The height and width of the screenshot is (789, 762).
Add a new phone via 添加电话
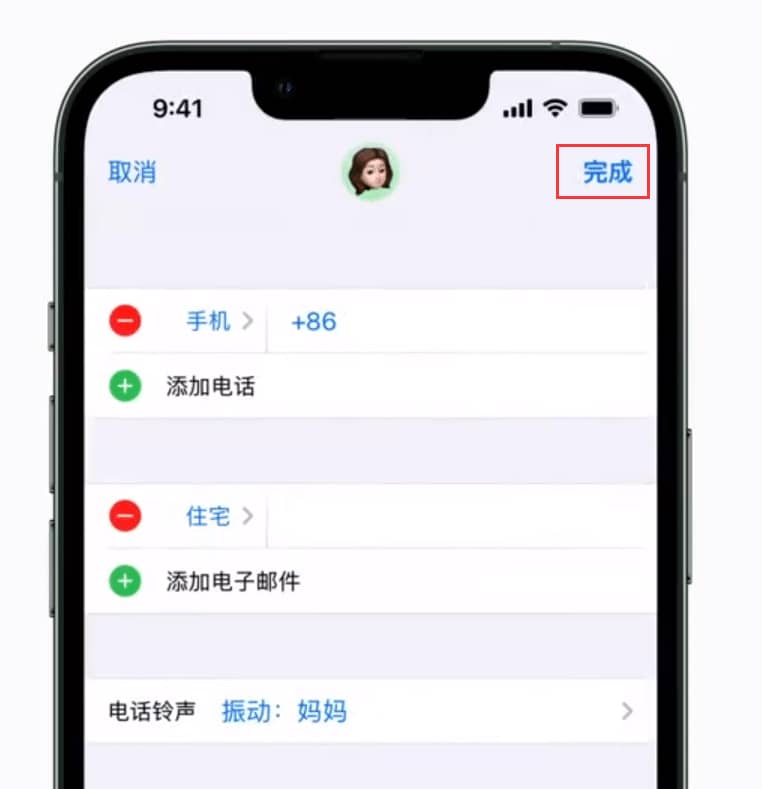coord(210,386)
